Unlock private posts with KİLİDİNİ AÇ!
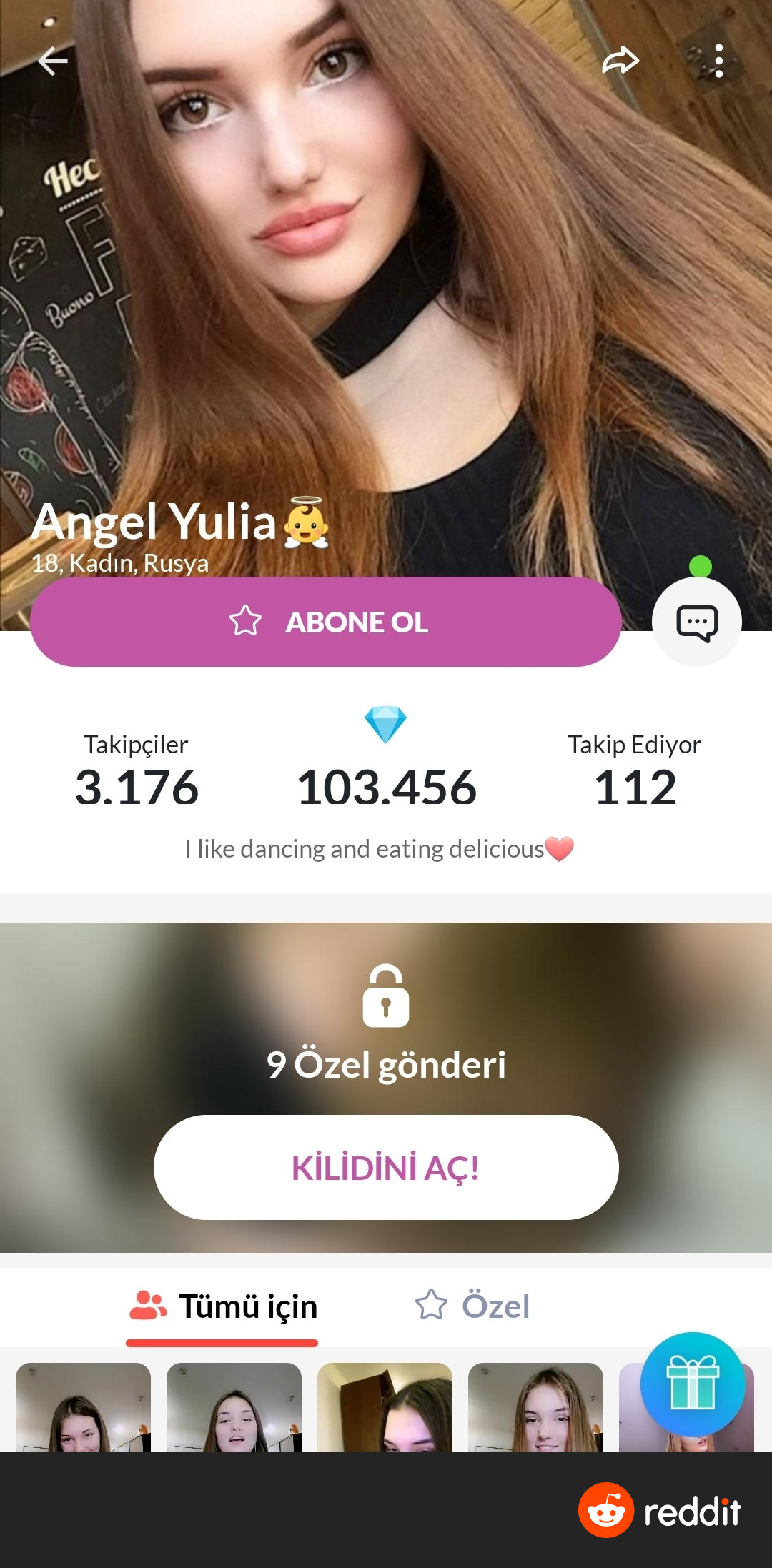The image size is (772, 1568). 386,1167
